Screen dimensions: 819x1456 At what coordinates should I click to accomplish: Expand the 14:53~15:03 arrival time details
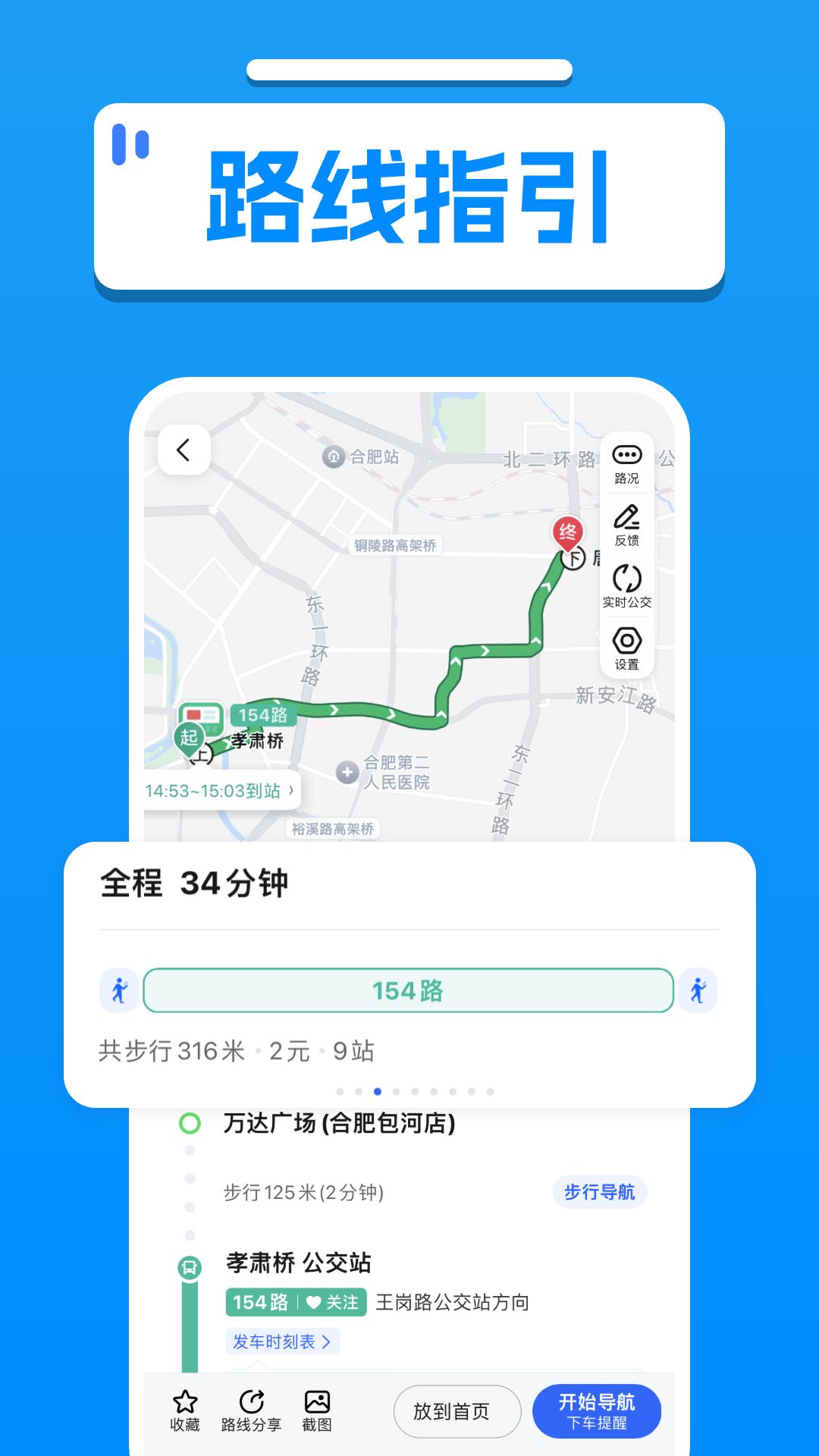point(216,789)
